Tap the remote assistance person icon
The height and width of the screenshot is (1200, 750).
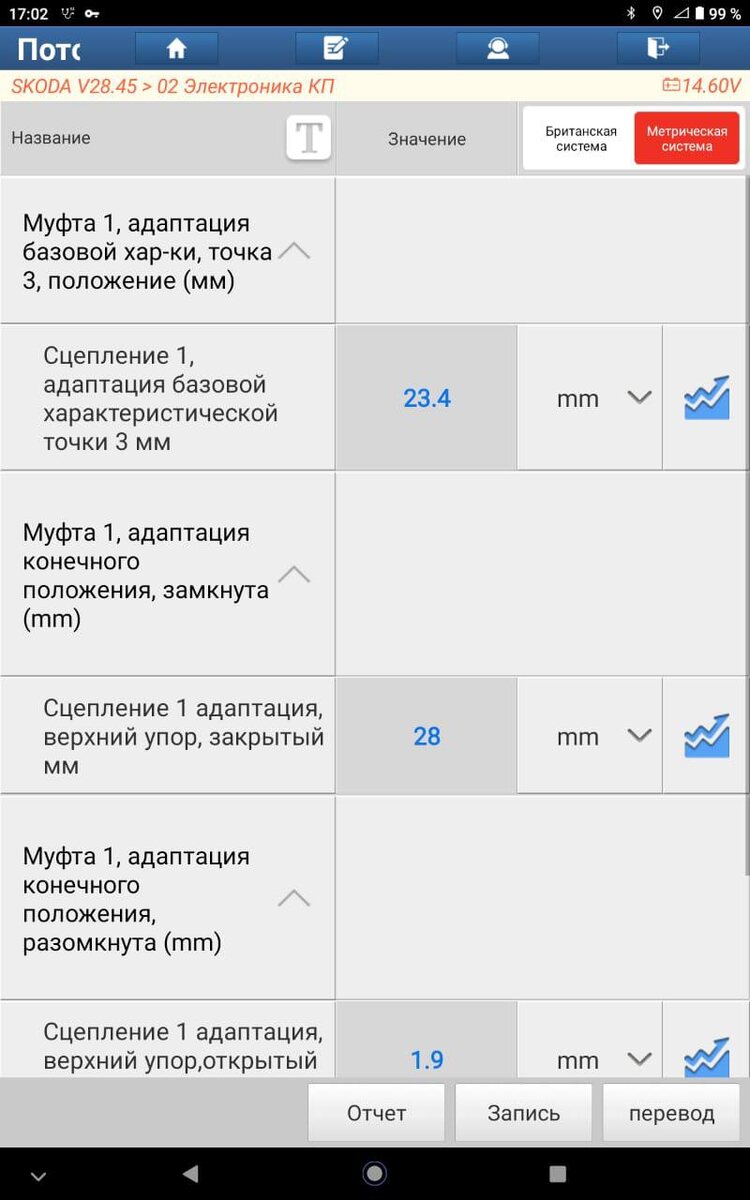(496, 47)
